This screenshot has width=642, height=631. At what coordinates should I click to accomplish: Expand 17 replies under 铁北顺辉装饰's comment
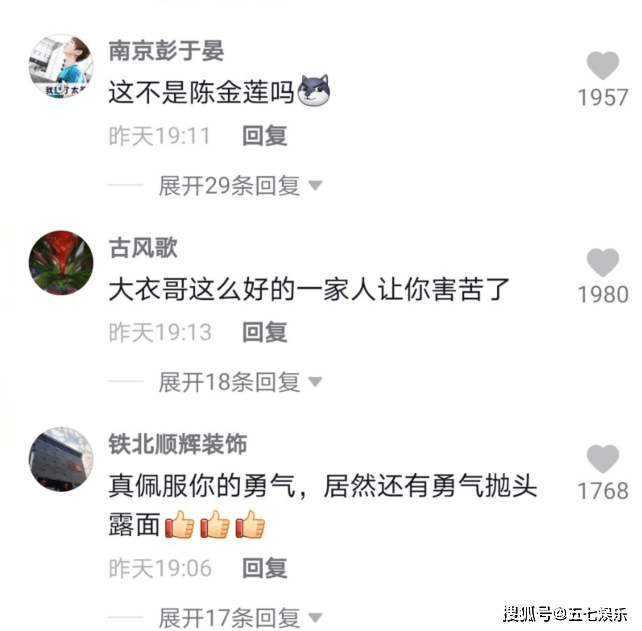(x=240, y=617)
